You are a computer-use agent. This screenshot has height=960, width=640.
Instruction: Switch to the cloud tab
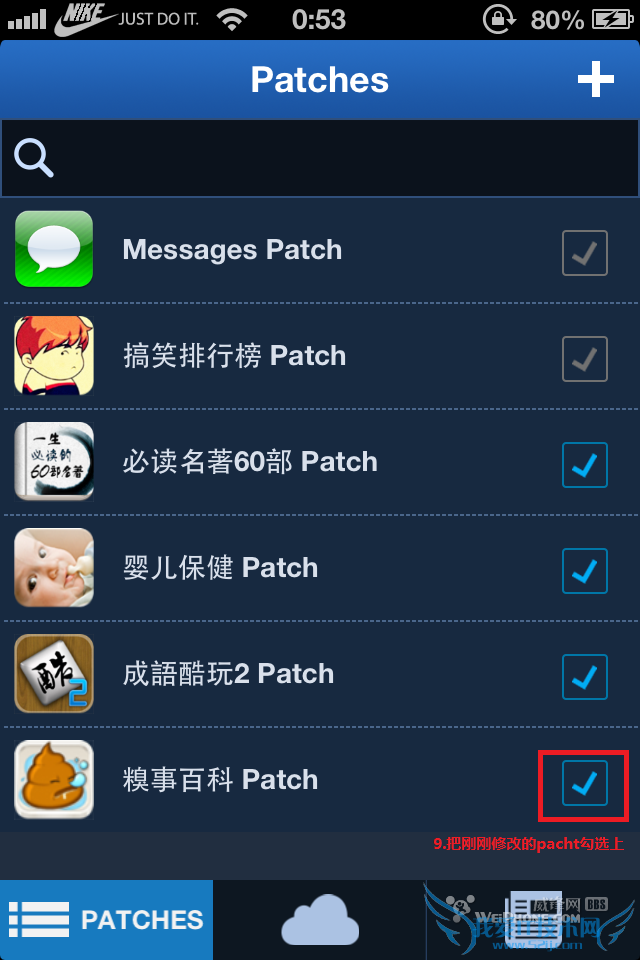click(x=320, y=920)
